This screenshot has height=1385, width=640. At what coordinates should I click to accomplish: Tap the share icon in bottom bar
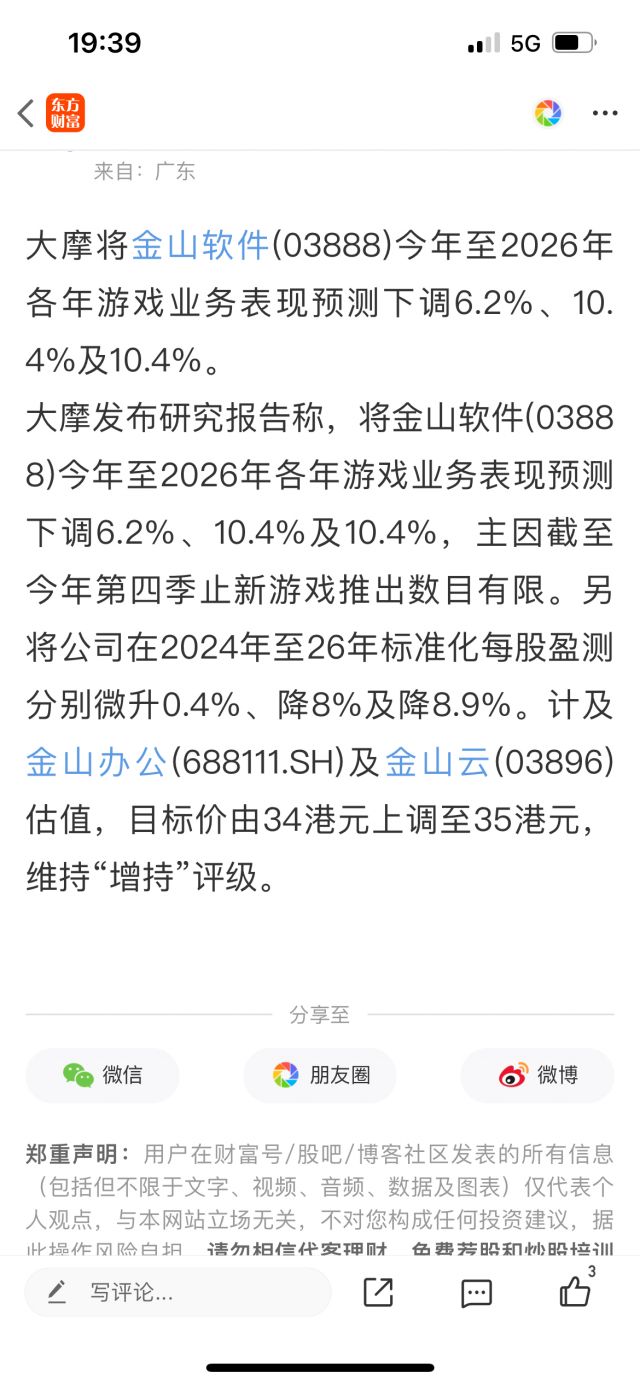(378, 1292)
